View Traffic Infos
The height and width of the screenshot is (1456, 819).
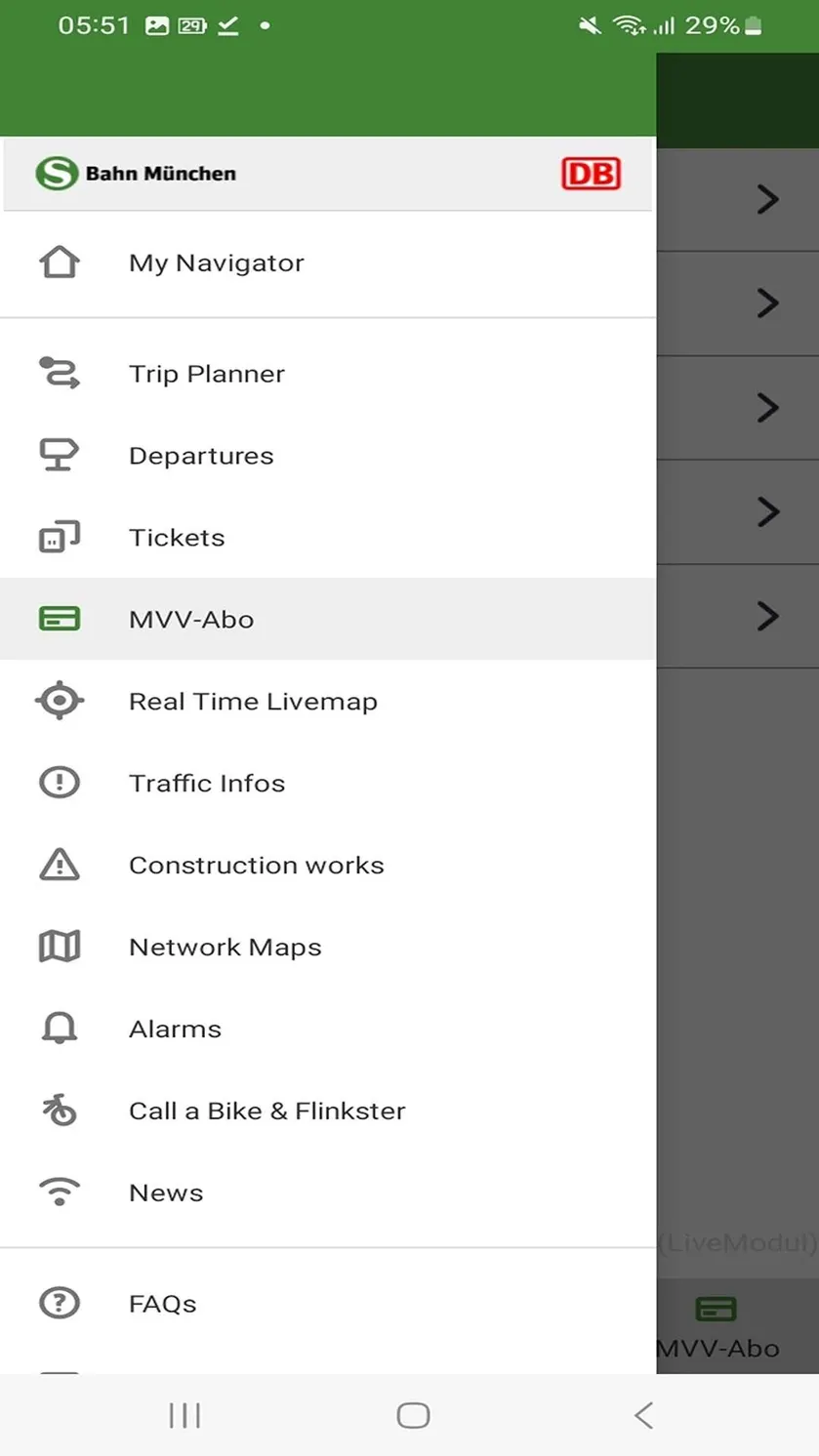pos(327,783)
